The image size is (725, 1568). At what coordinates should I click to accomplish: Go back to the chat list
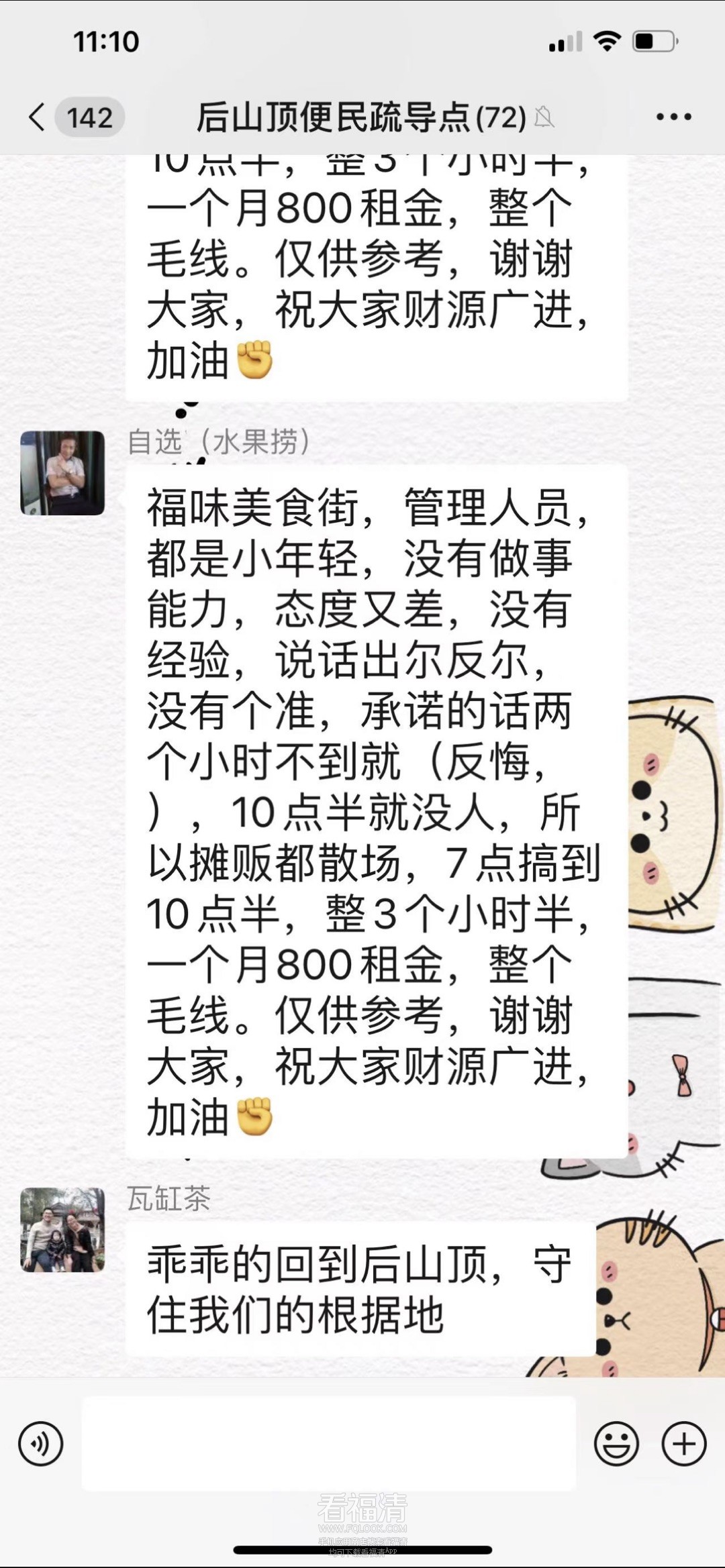pos(38,117)
